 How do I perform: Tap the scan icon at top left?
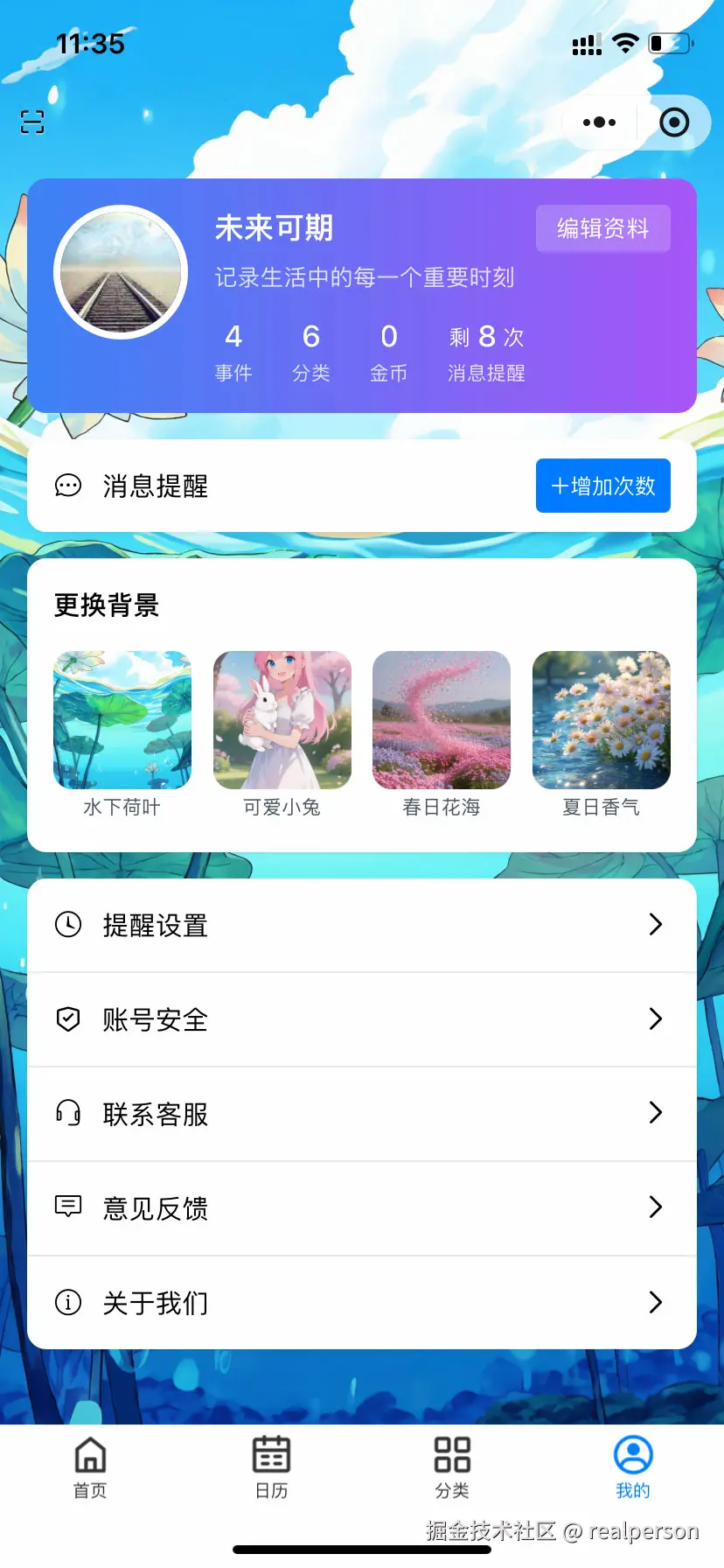pyautogui.click(x=32, y=122)
